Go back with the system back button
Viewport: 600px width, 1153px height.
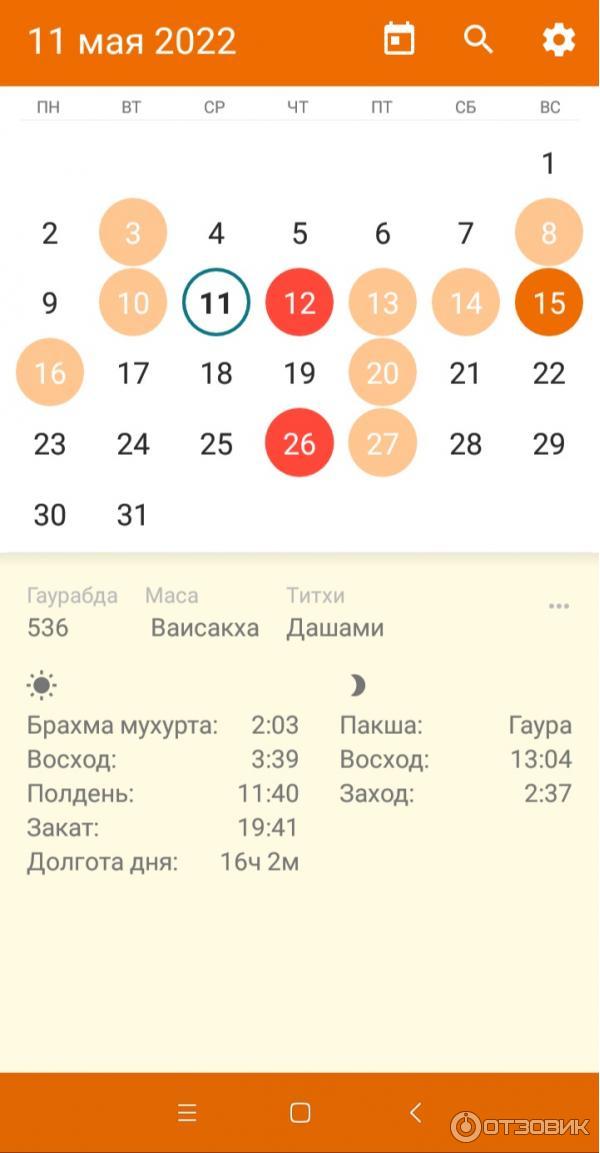[416, 1112]
